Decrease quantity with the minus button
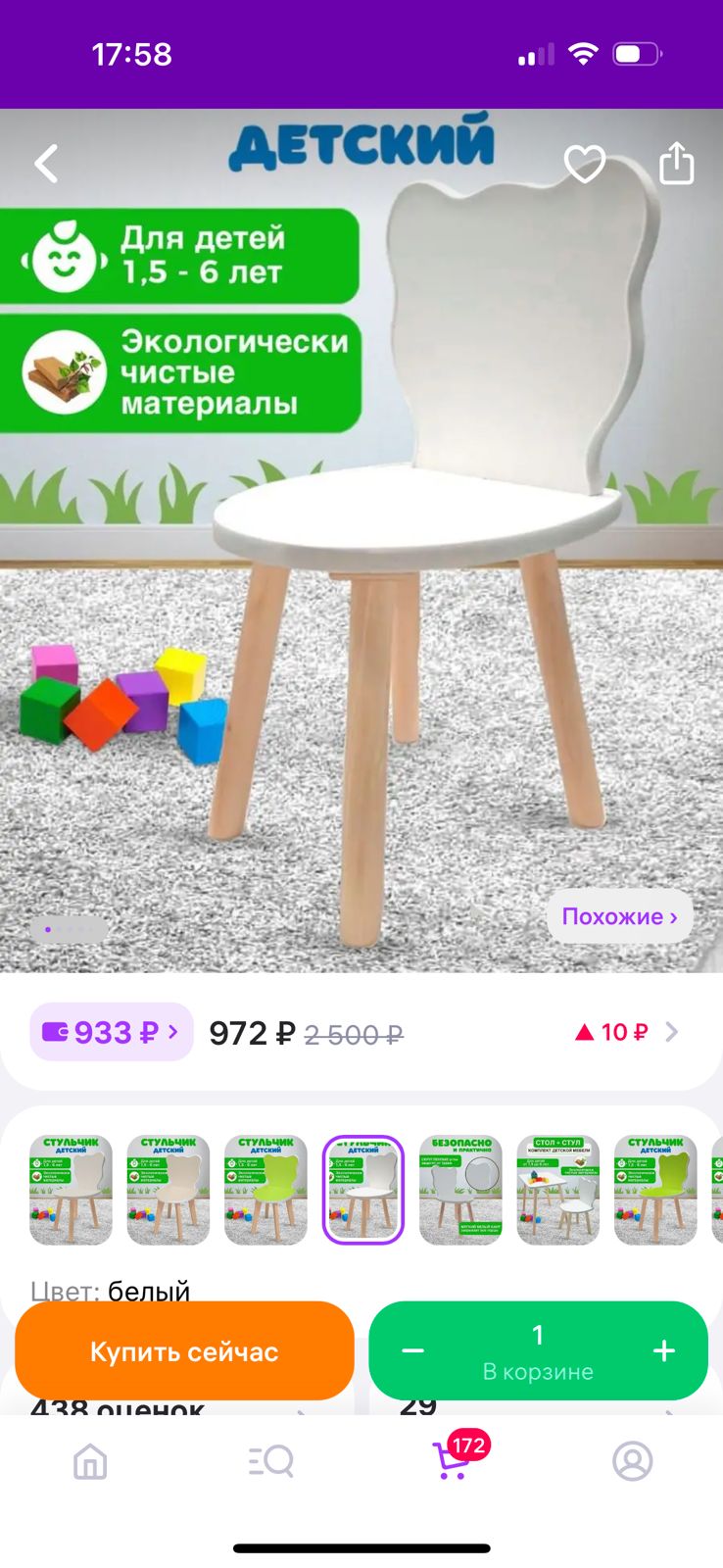723x1568 pixels. point(412,1351)
